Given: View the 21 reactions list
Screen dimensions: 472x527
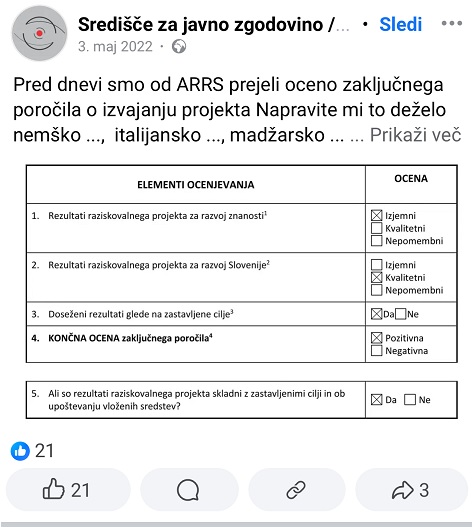Looking at the screenshot, I should (x=32, y=451).
